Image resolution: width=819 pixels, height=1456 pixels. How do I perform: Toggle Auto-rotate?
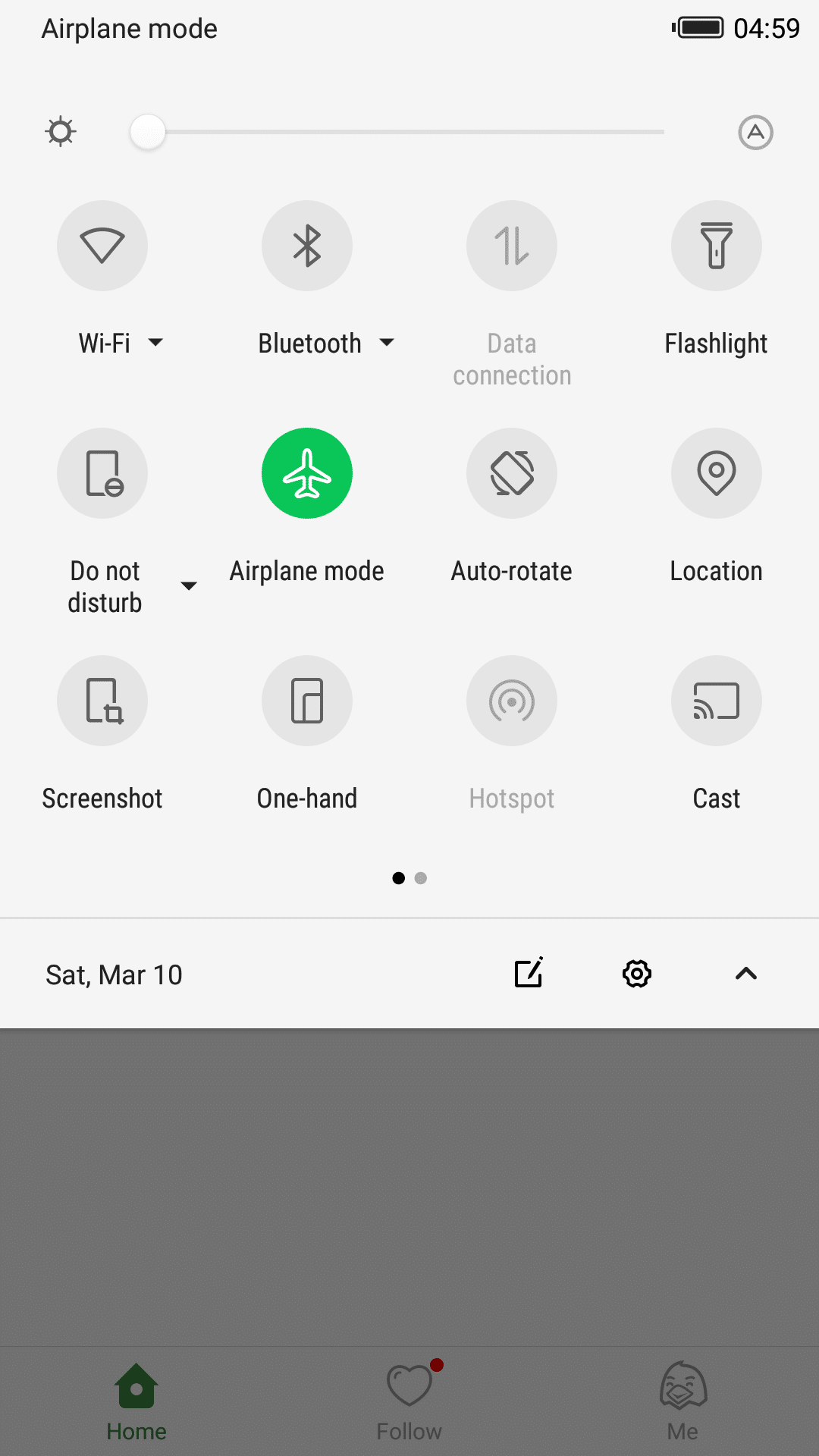click(x=512, y=473)
